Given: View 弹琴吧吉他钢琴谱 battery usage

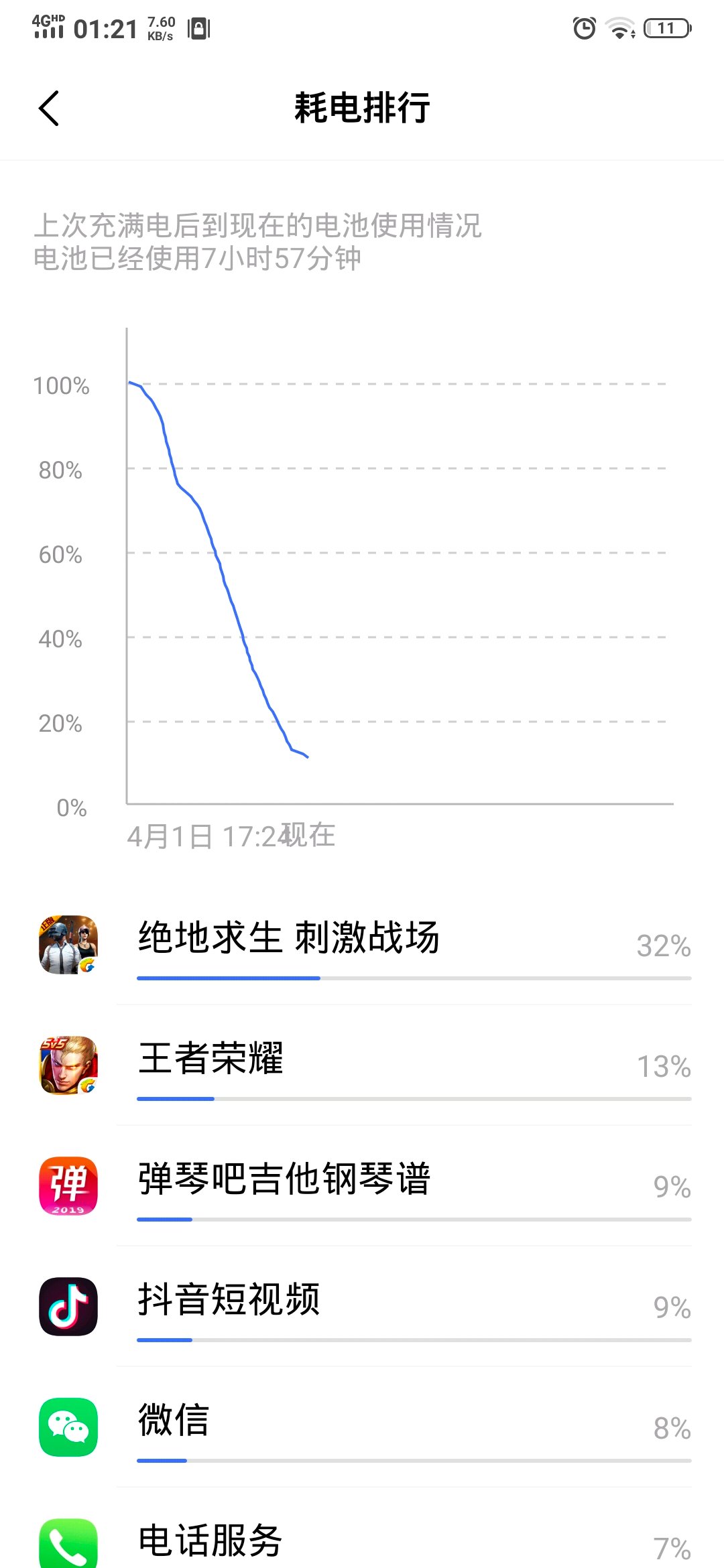Looking at the screenshot, I should point(362,1186).
